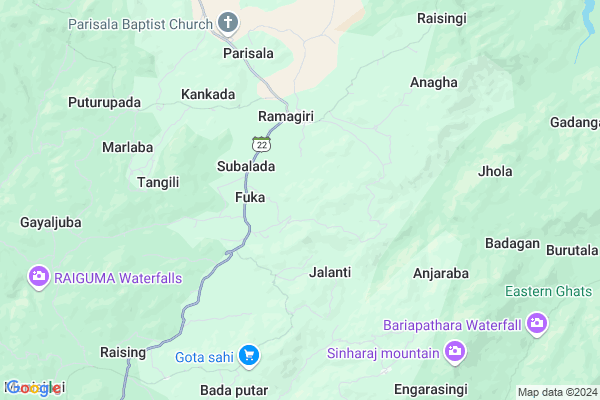Select the RAIGUMA Waterfalls place marker
This screenshot has width=600, height=400.
pos(38,276)
